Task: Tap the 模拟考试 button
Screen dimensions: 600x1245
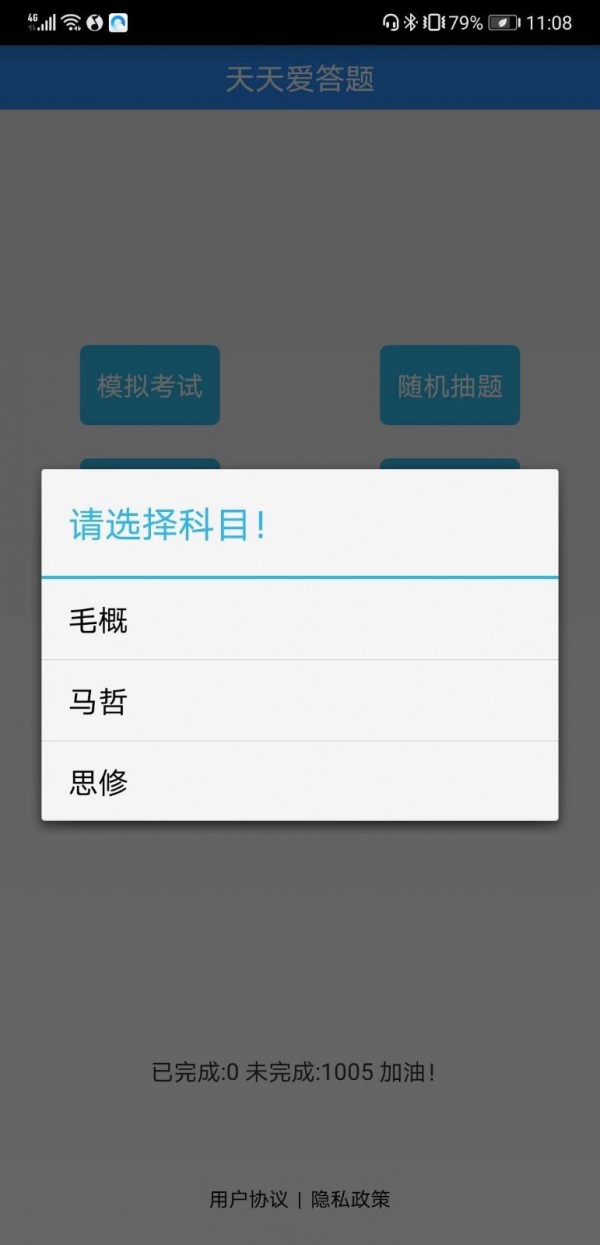Action: (150, 385)
